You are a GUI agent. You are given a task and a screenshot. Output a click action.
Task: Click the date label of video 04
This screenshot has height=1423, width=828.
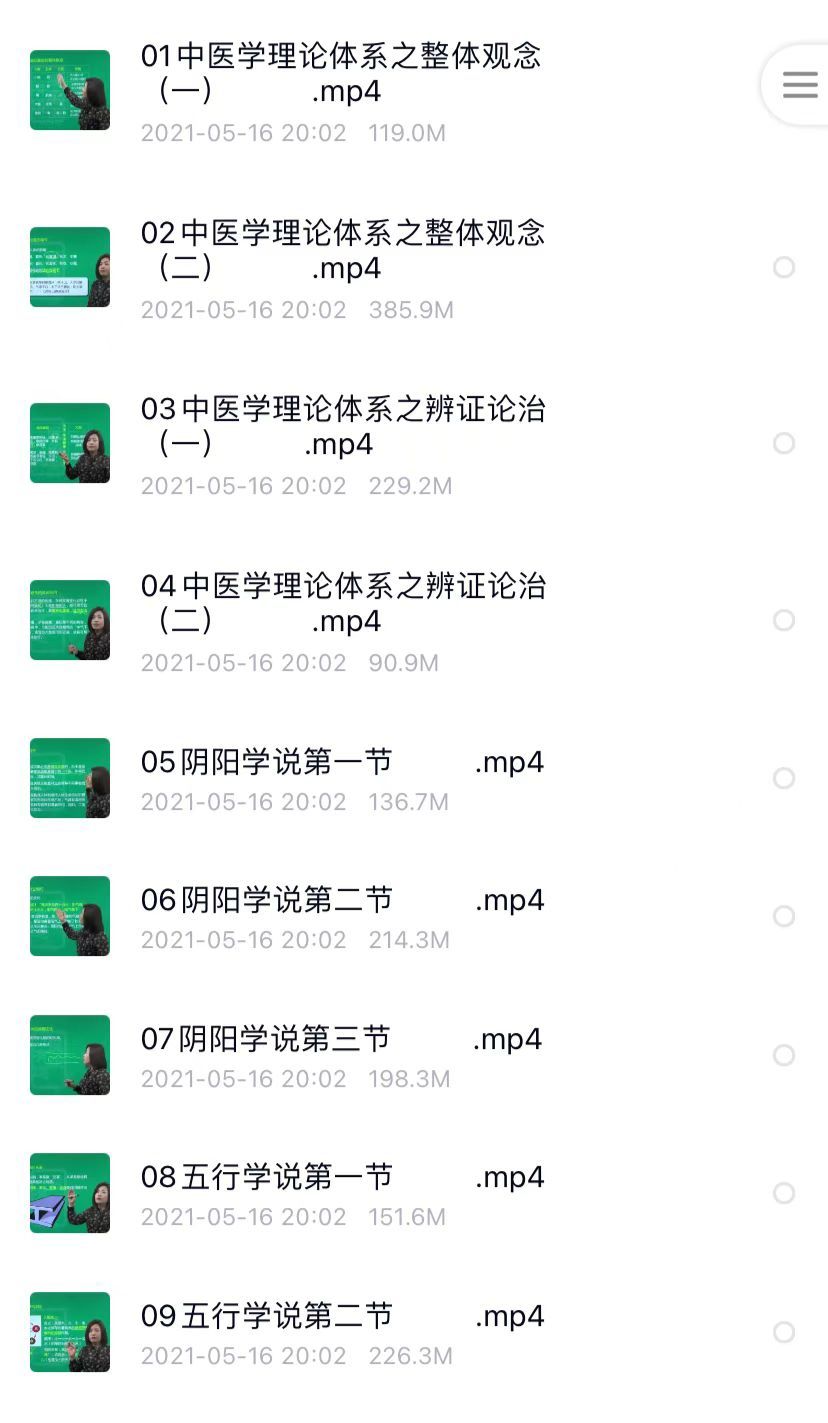(245, 663)
